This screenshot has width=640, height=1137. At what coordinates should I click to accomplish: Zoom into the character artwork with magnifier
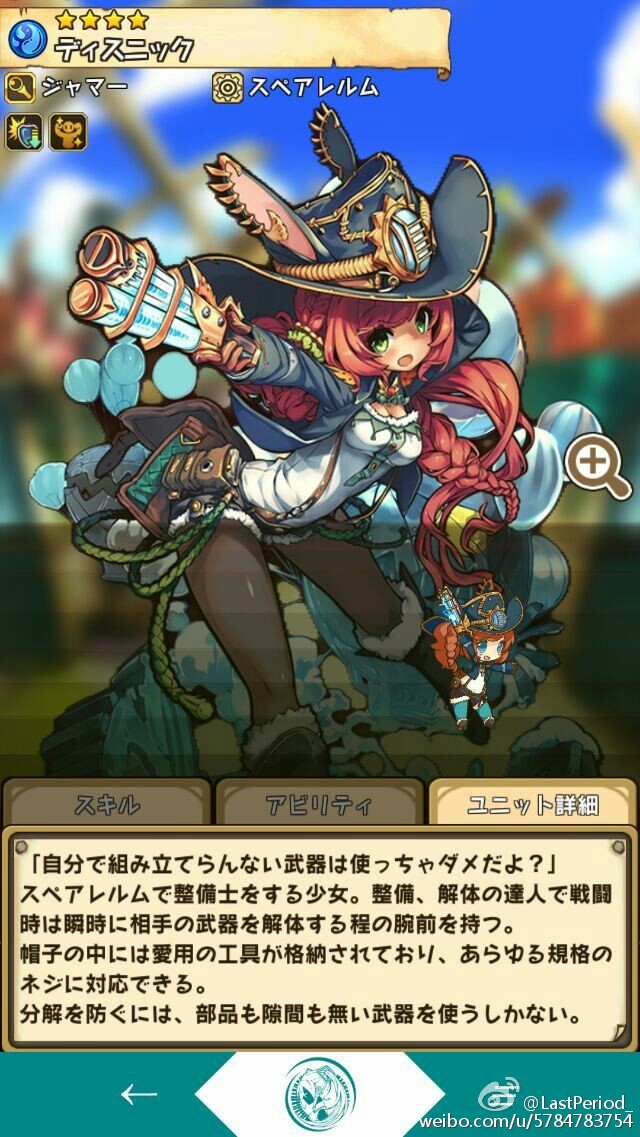[x=597, y=467]
